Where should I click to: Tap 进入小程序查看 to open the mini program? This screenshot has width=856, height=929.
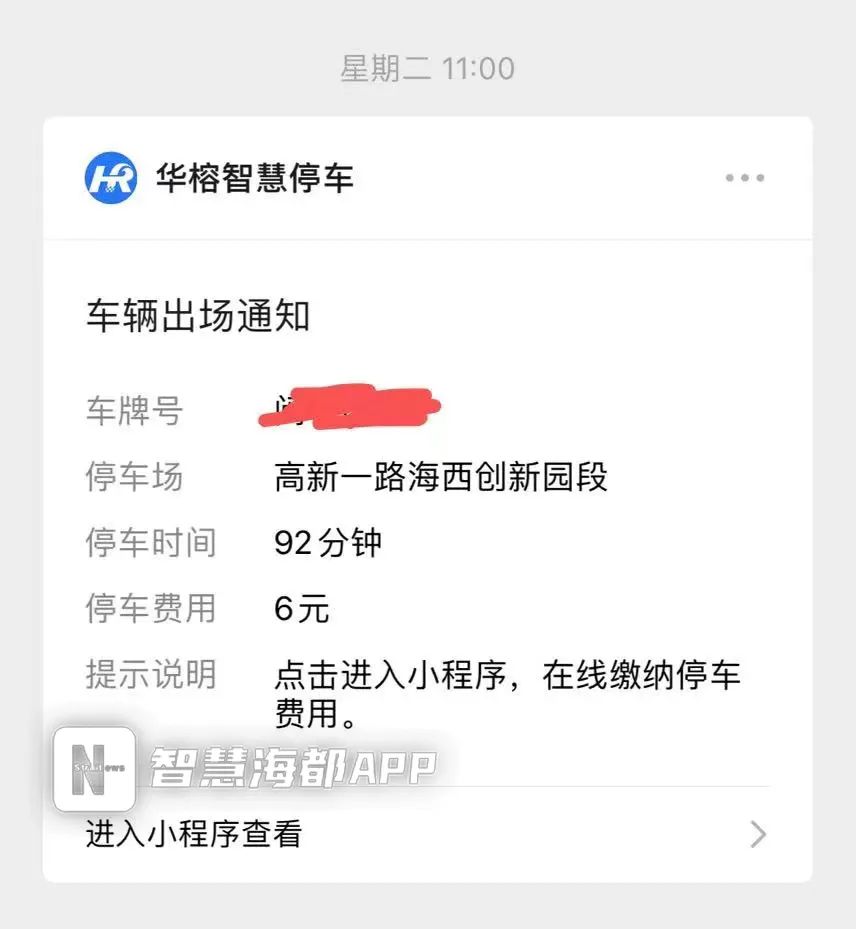pos(426,833)
